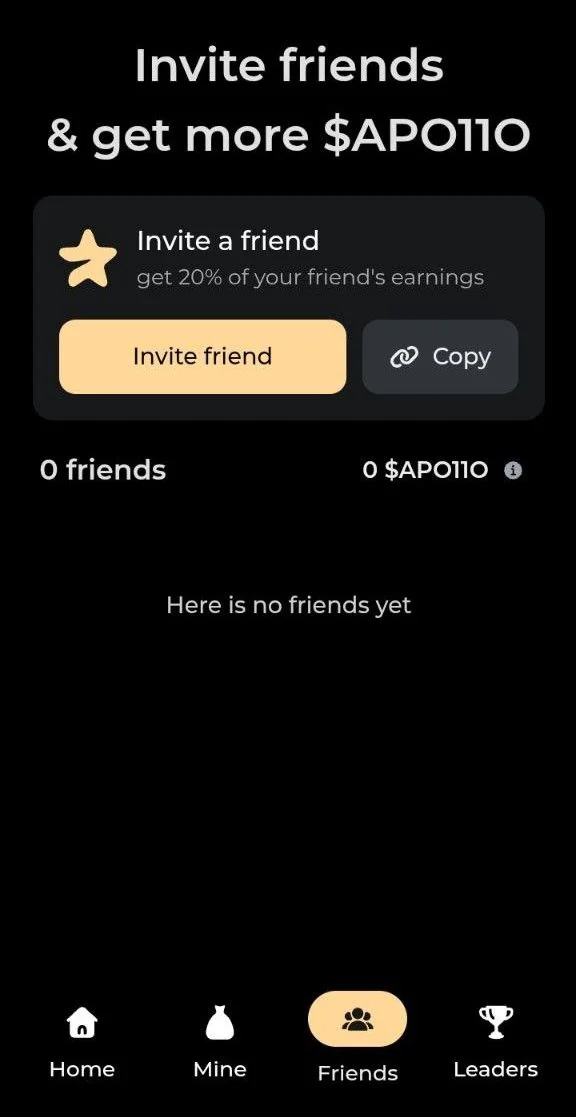Open the Leaders tab

(496, 1041)
